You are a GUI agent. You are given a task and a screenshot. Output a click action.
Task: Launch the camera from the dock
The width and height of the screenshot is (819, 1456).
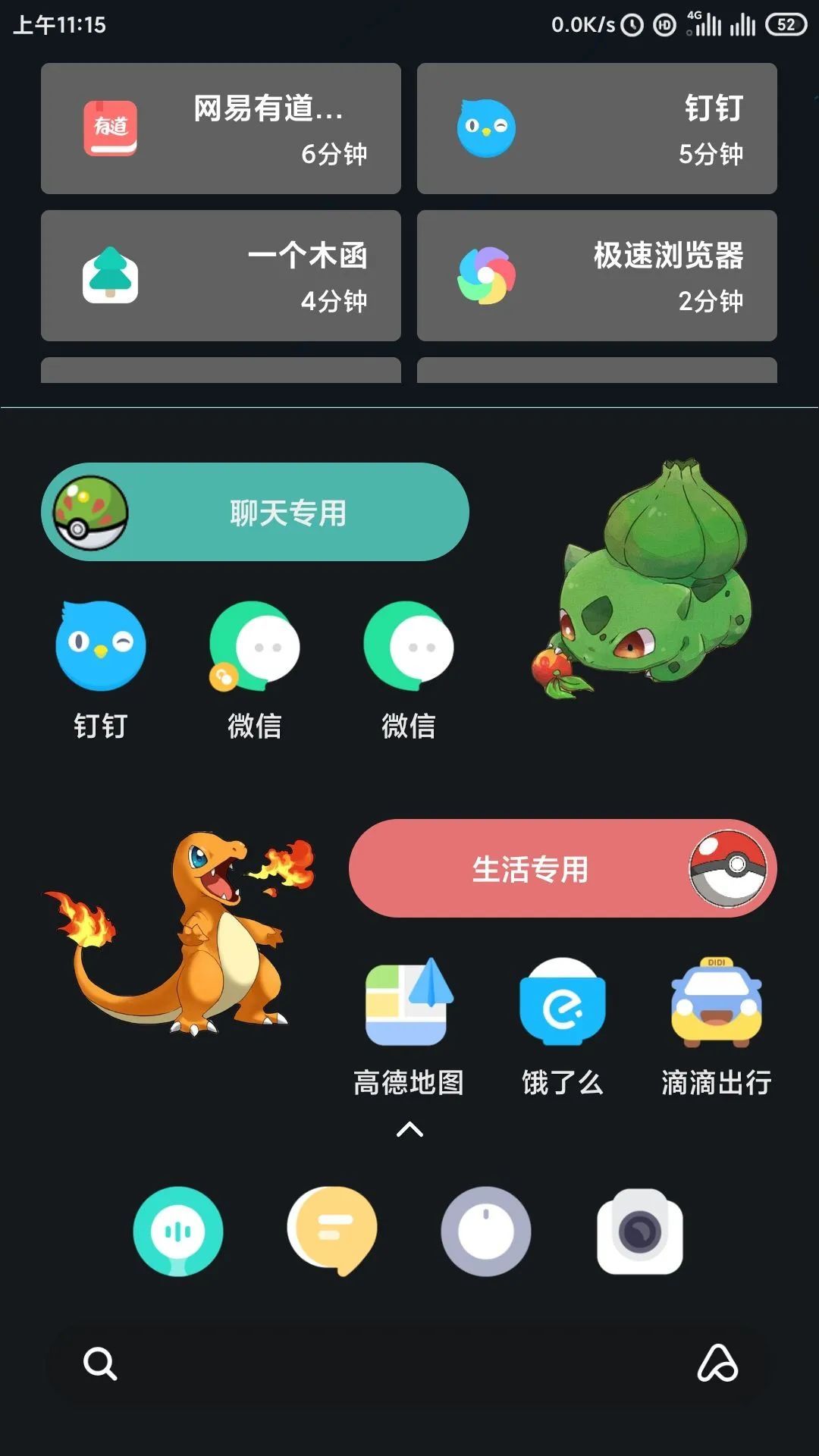click(640, 1231)
